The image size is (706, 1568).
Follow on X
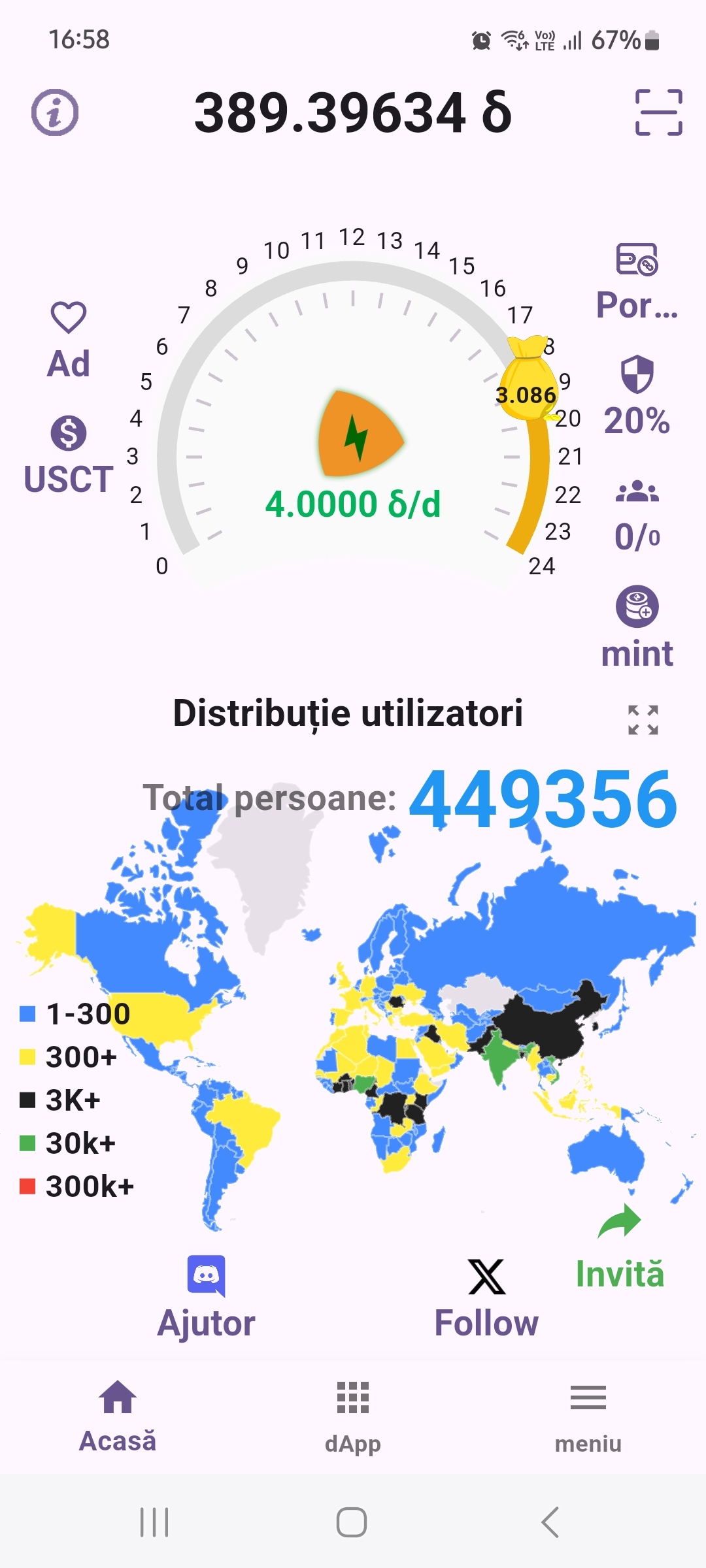pos(486,1298)
